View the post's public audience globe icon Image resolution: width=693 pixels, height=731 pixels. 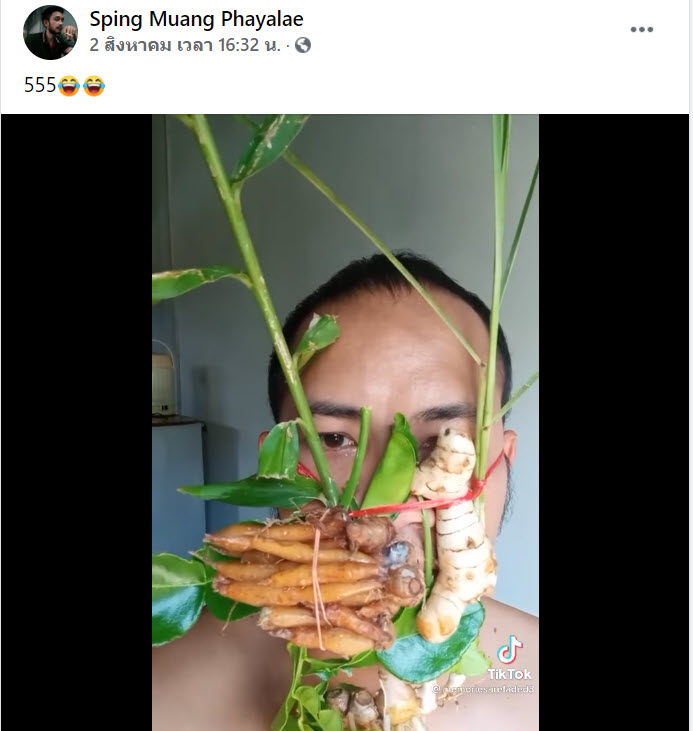[x=303, y=45]
